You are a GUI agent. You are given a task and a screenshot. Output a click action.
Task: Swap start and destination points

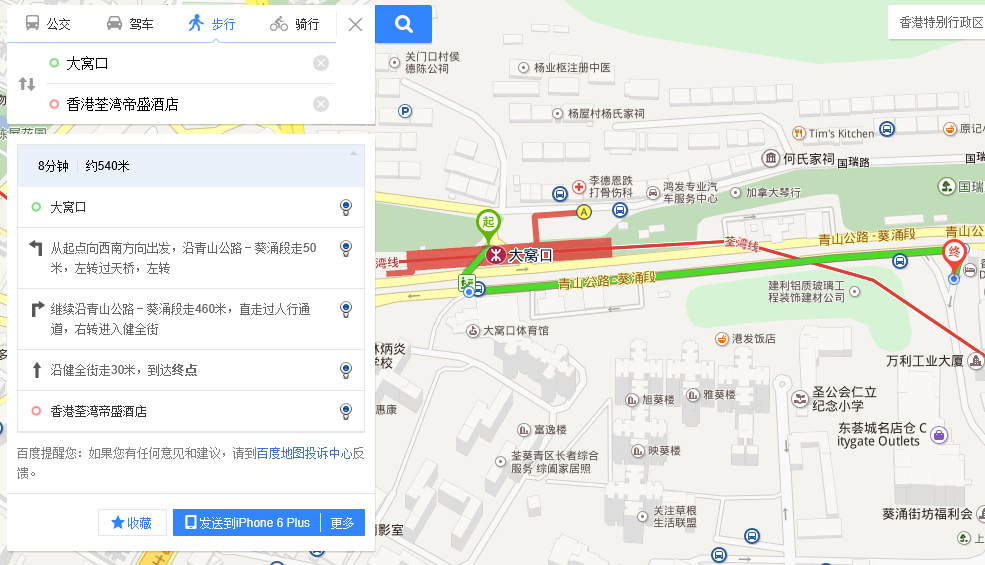26,84
